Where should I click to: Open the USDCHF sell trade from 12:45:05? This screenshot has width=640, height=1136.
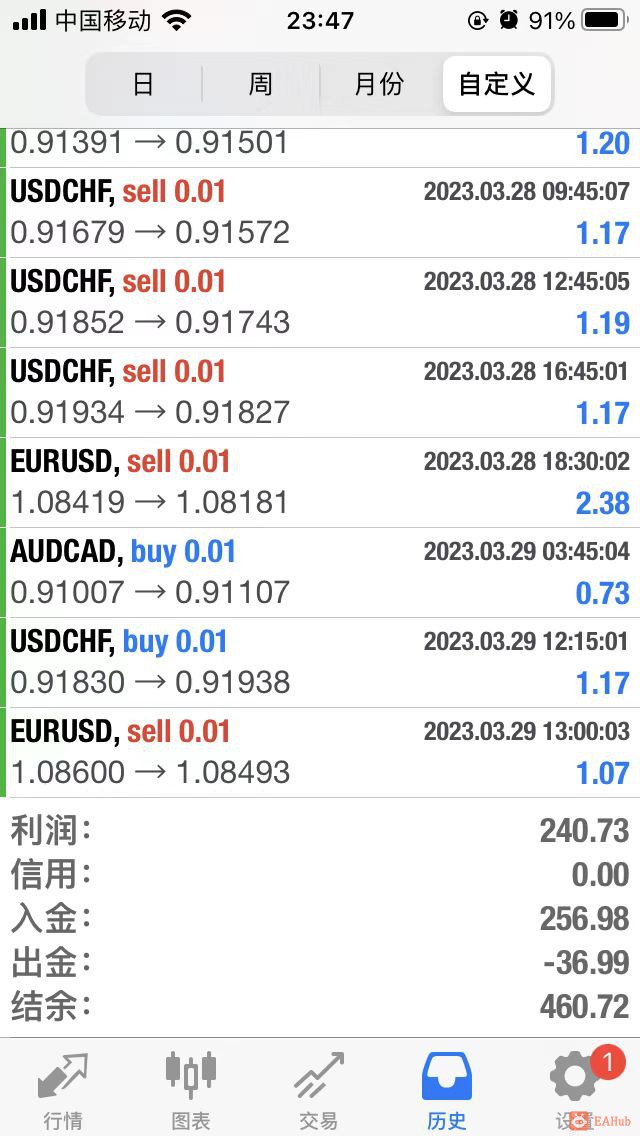(320, 302)
